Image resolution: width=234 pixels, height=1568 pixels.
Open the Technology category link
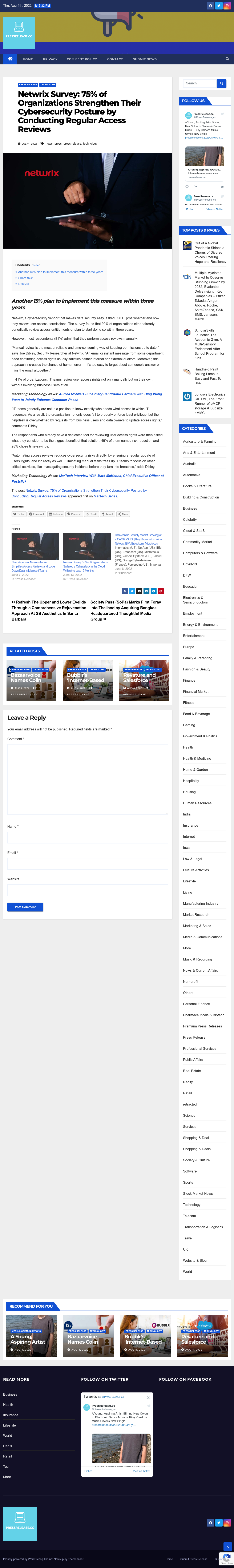192,1205
